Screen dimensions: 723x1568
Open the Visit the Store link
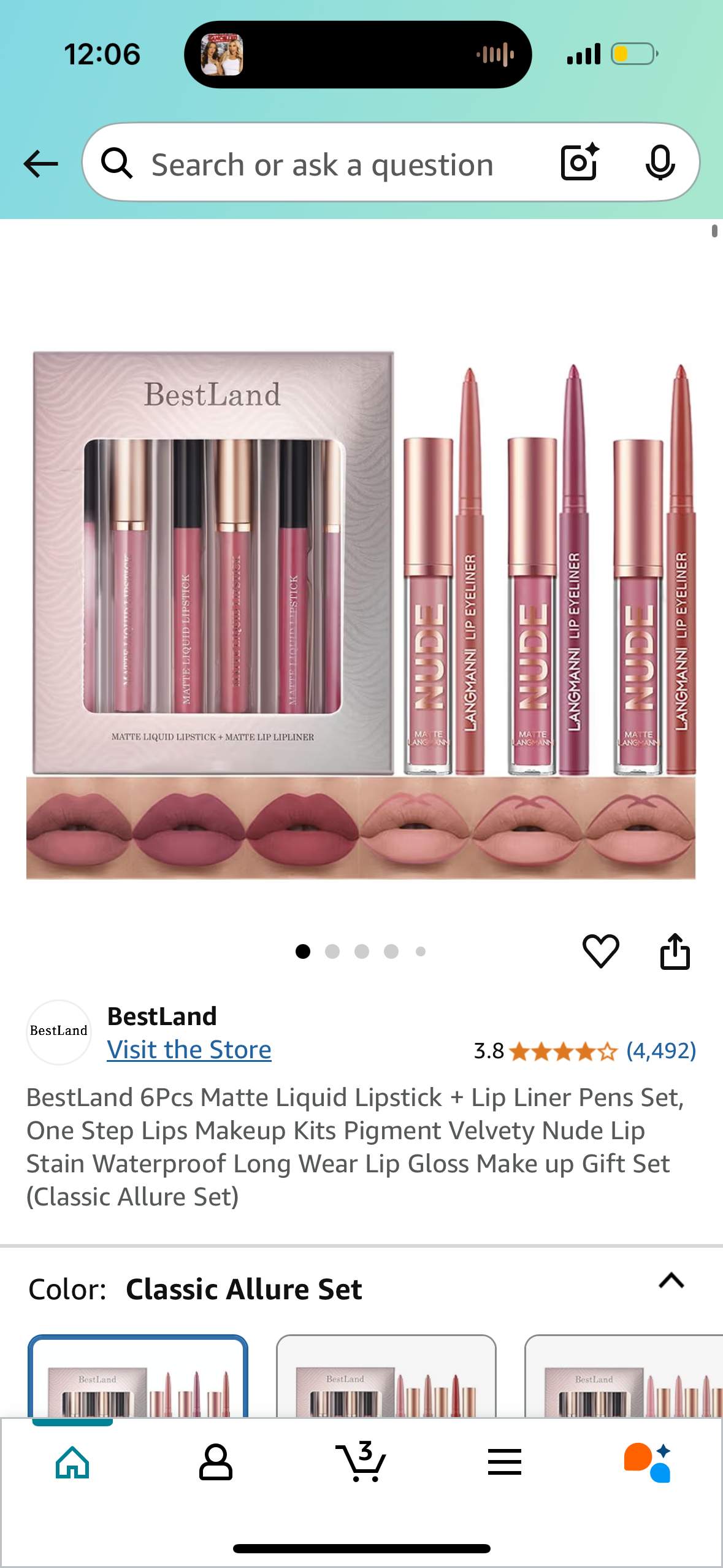pyautogui.click(x=189, y=1050)
